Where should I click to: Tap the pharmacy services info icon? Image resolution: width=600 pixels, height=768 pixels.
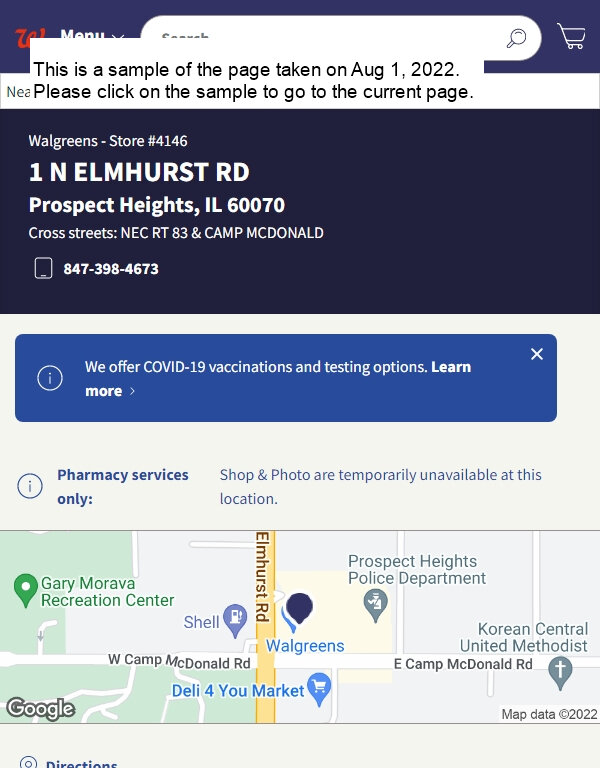coord(30,487)
